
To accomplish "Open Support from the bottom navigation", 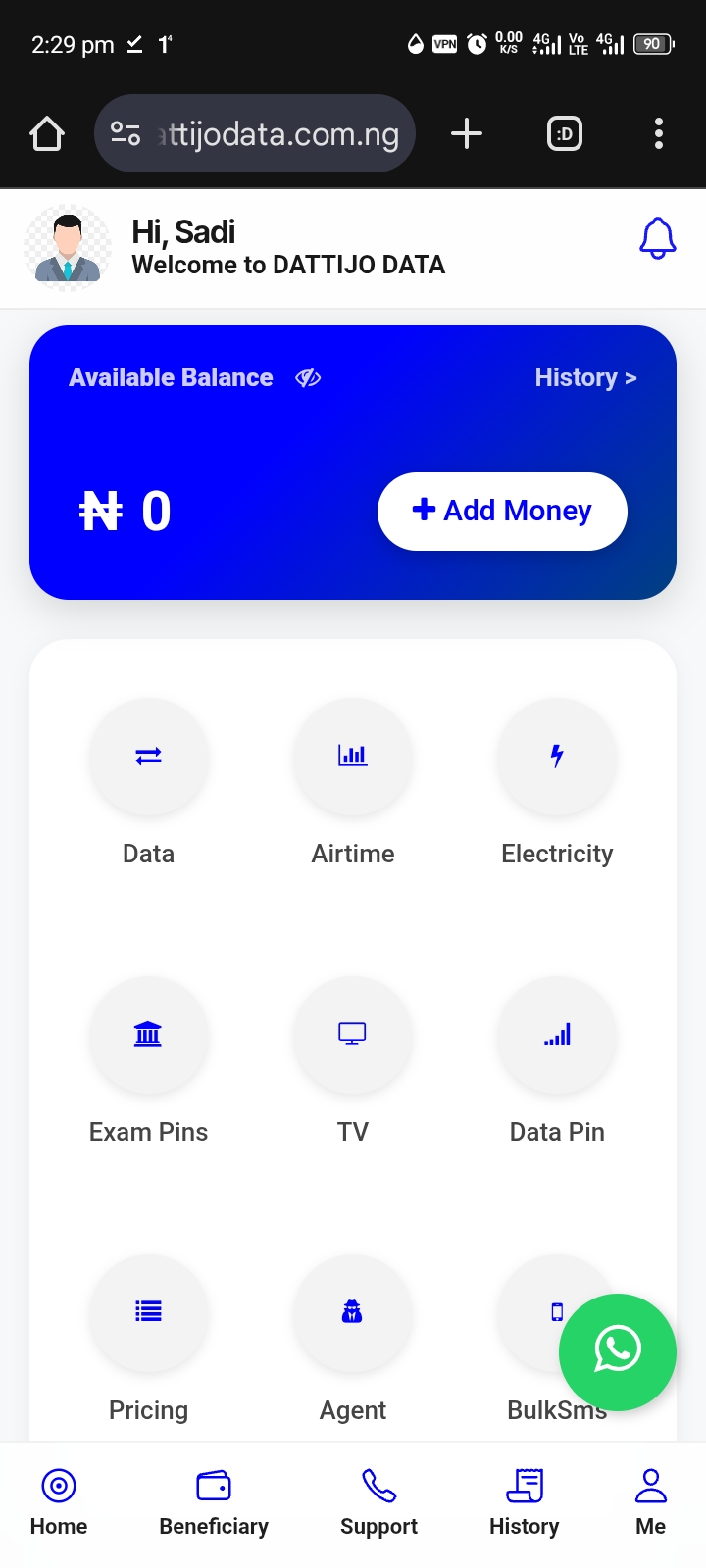I will click(379, 1499).
